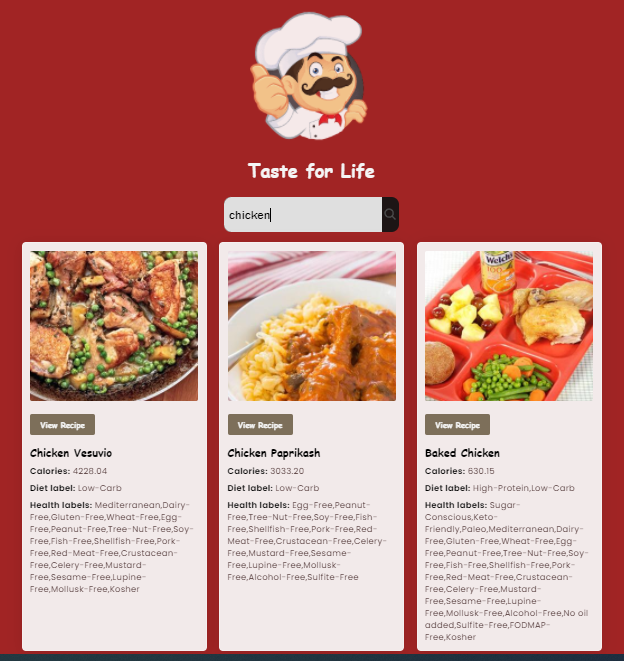View Recipe for Baked Chicken
Screen dimensions: 624x661
point(457,425)
